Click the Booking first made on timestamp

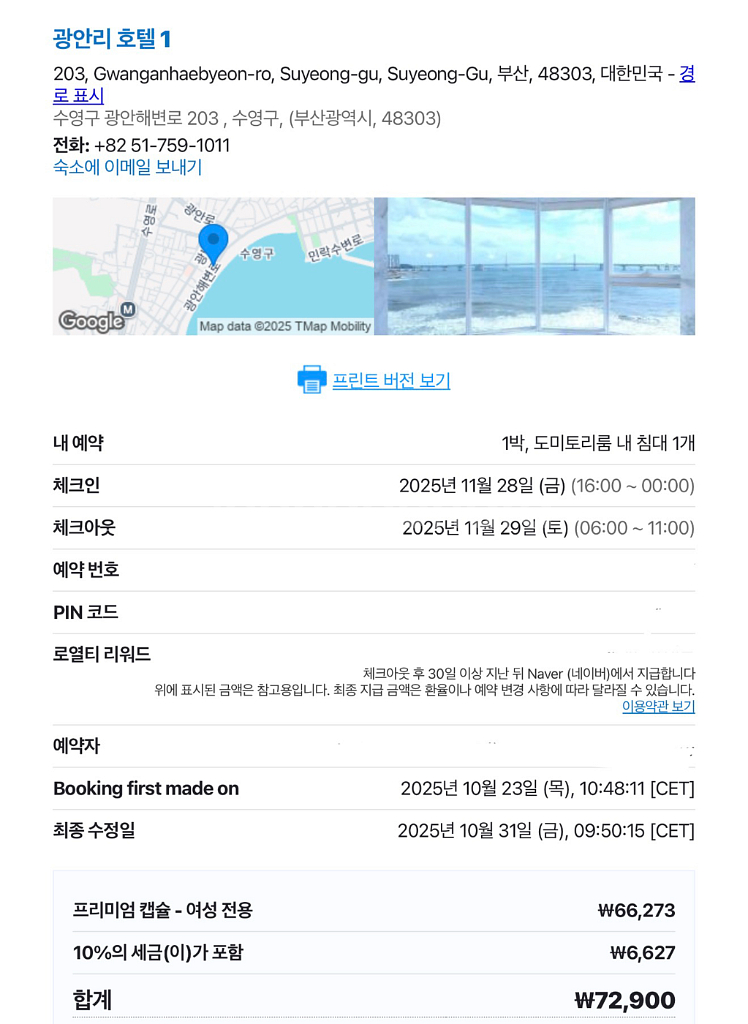pyautogui.click(x=548, y=788)
